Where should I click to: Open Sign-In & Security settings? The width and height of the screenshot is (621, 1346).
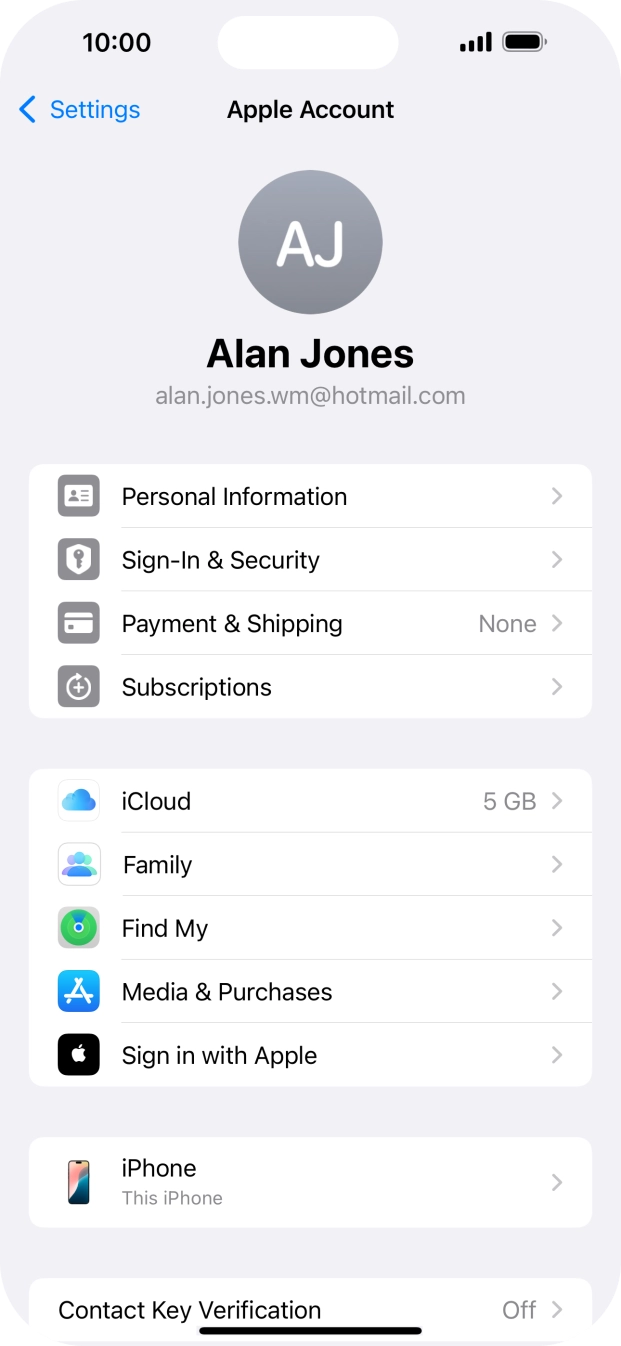[x=310, y=560]
